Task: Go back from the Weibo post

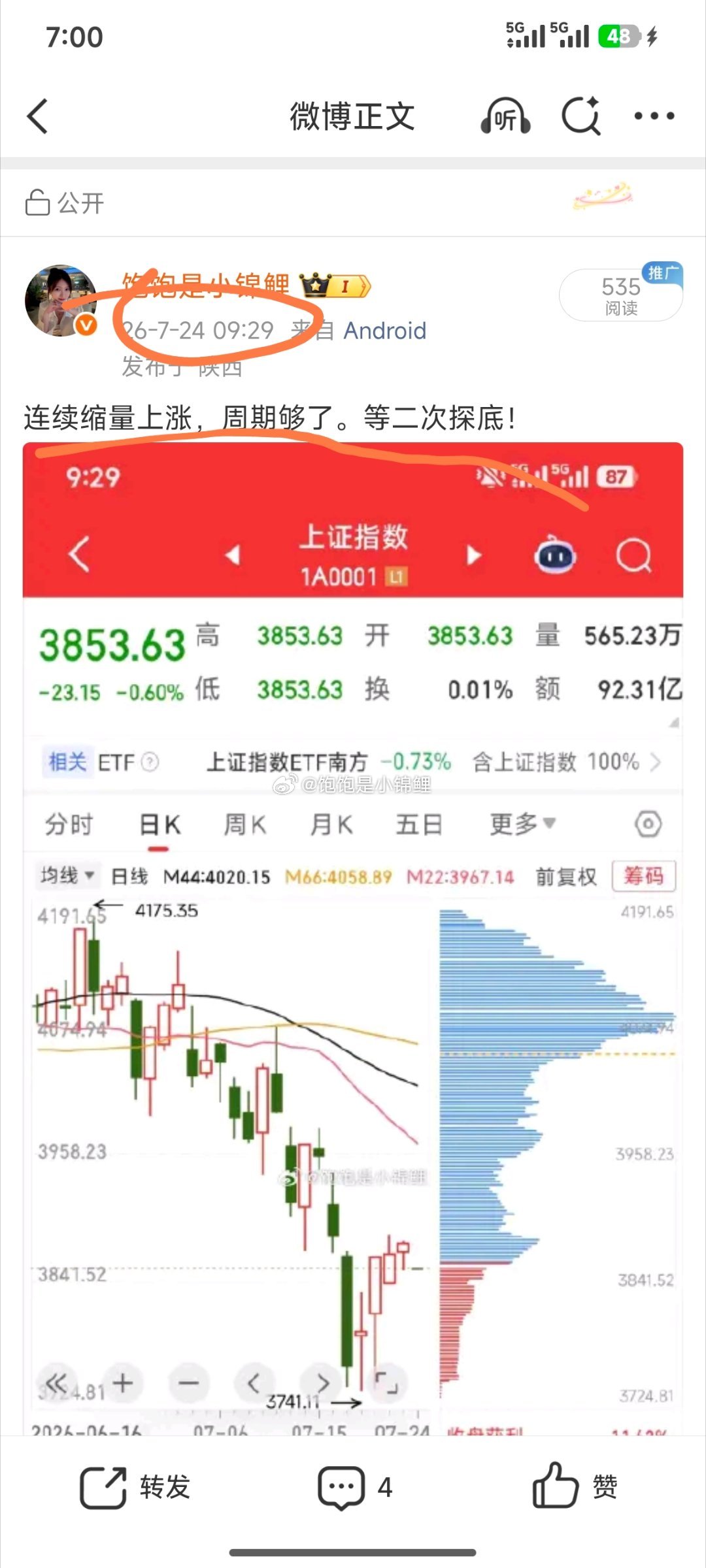Action: [38, 116]
